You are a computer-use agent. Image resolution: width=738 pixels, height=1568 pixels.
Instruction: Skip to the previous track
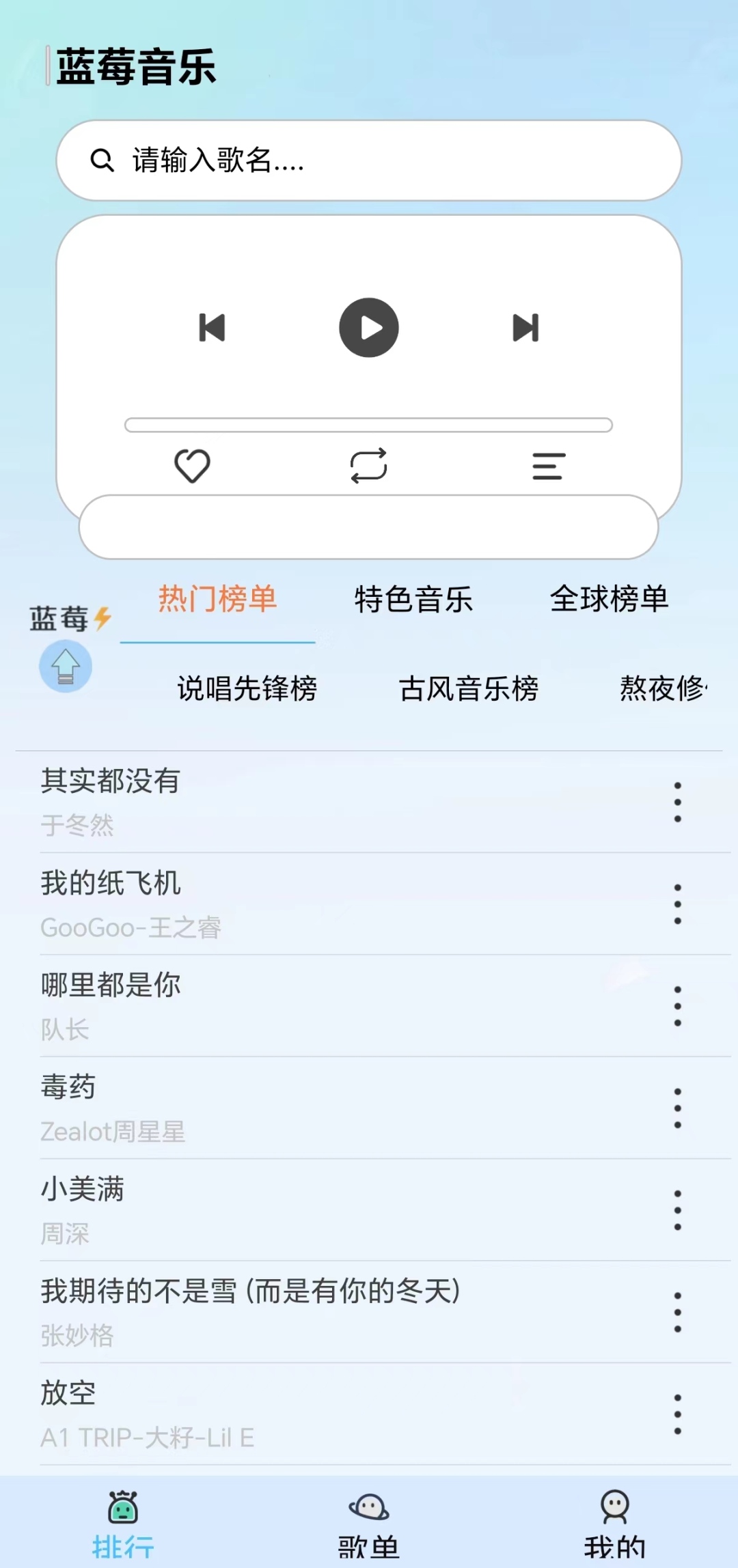pyautogui.click(x=212, y=328)
